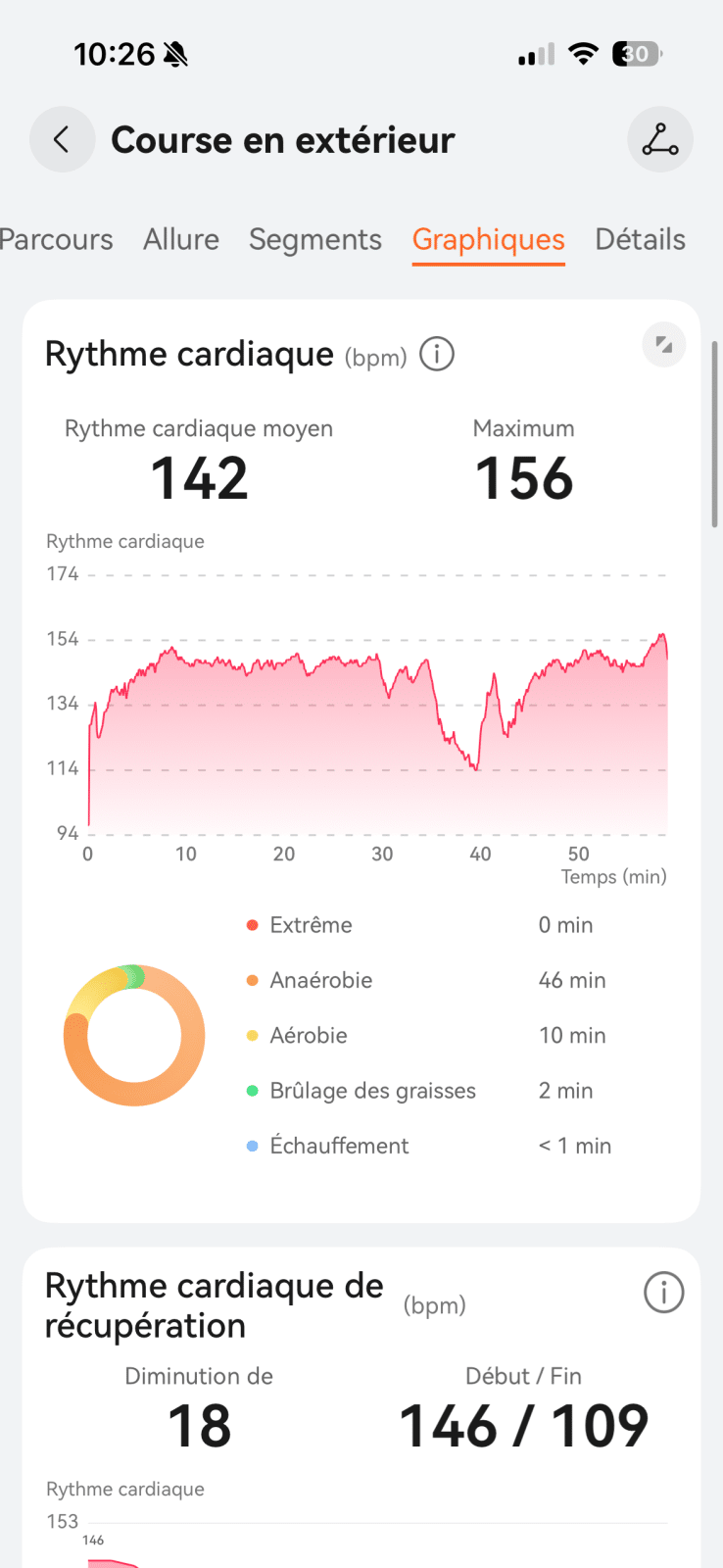Image resolution: width=723 pixels, height=1568 pixels.
Task: Select the Segments tab
Action: click(x=314, y=239)
